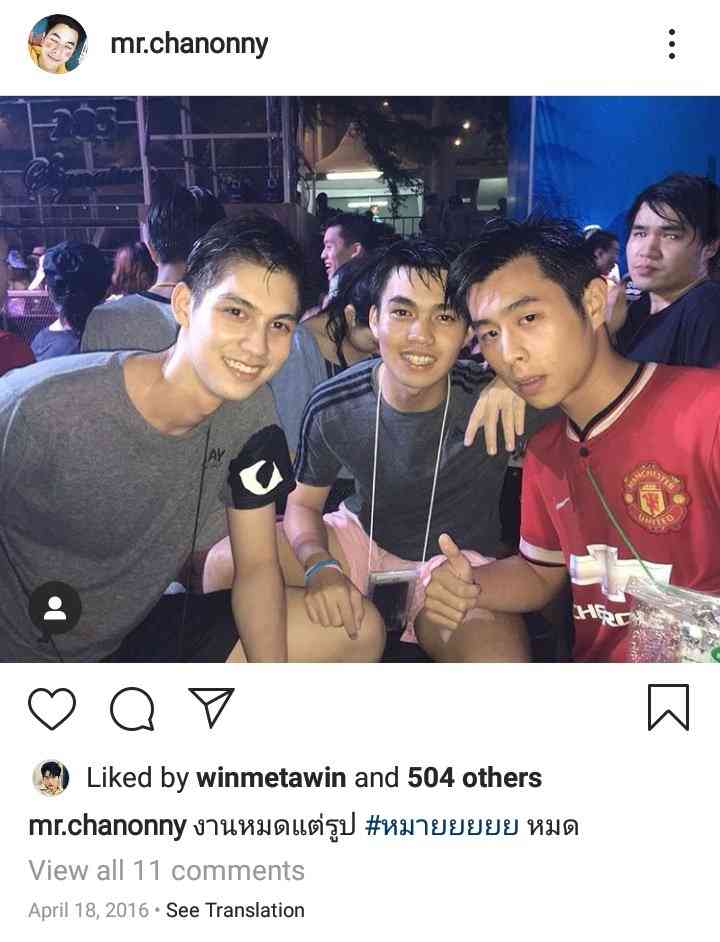Like this post with the heart
The width and height of the screenshot is (720, 942).
pyautogui.click(x=52, y=709)
